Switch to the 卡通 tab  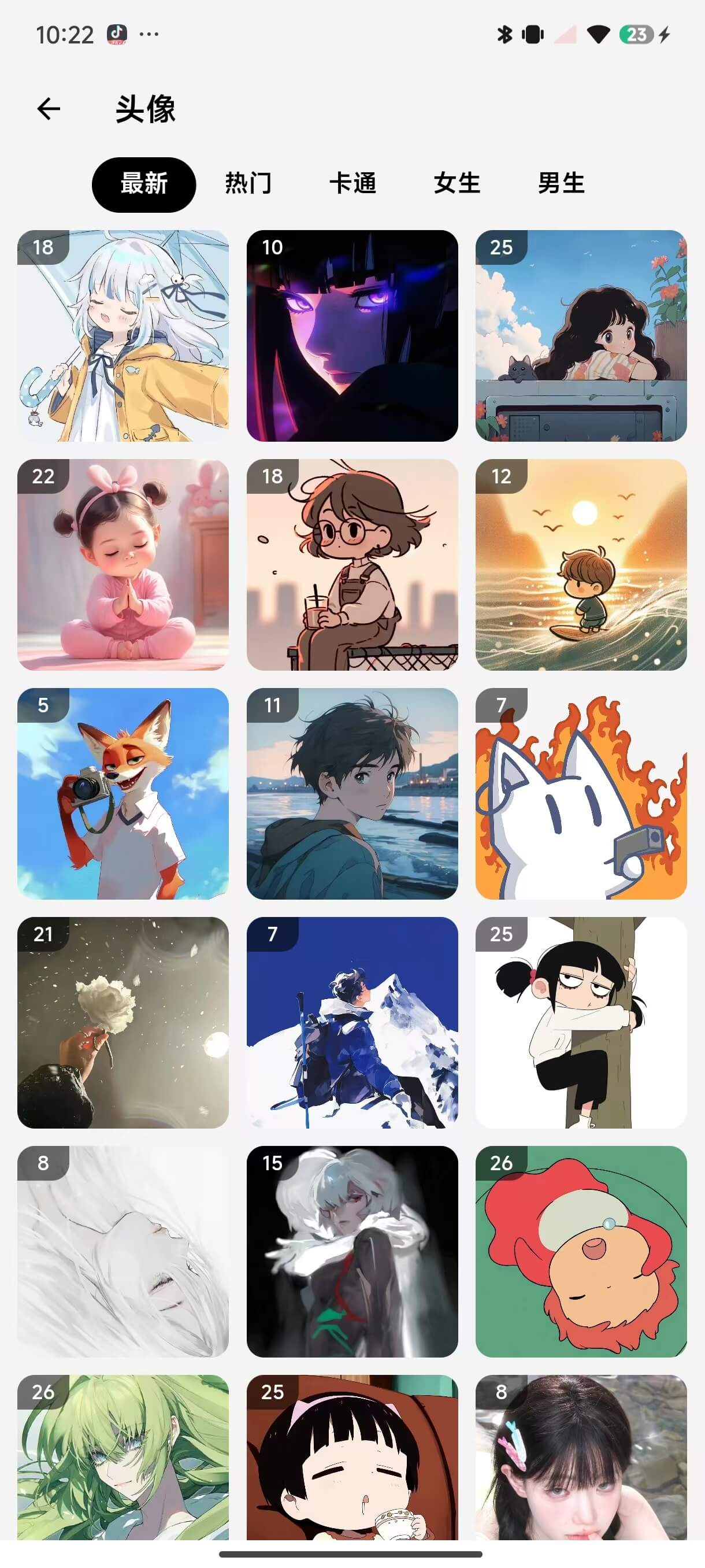pyautogui.click(x=353, y=184)
